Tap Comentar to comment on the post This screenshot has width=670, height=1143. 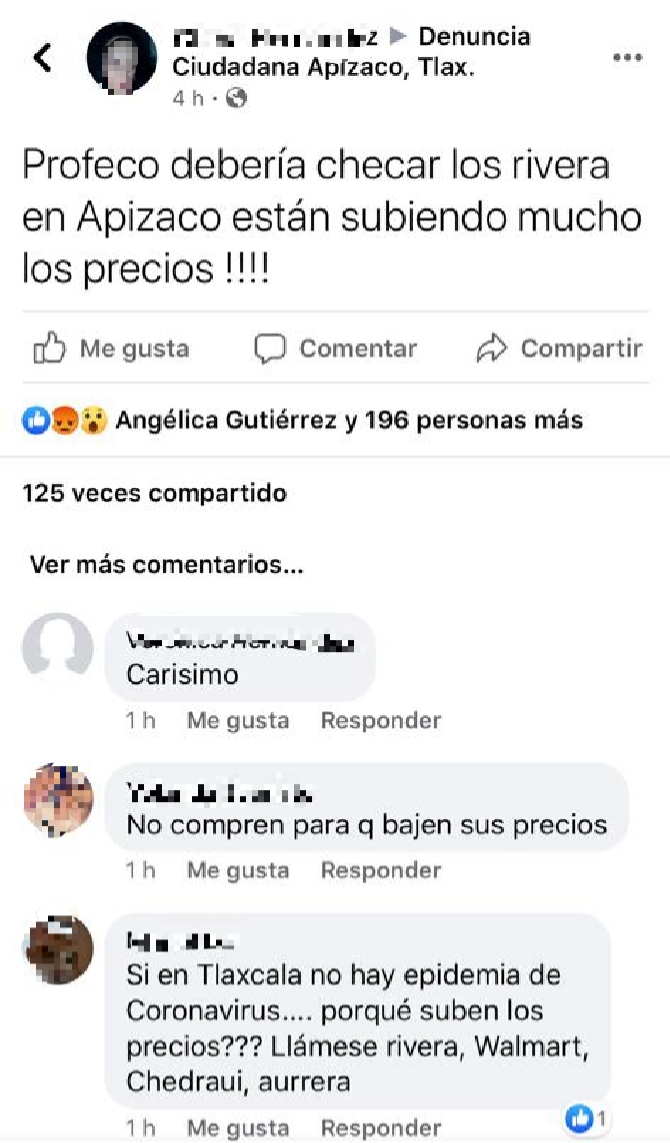(x=335, y=348)
